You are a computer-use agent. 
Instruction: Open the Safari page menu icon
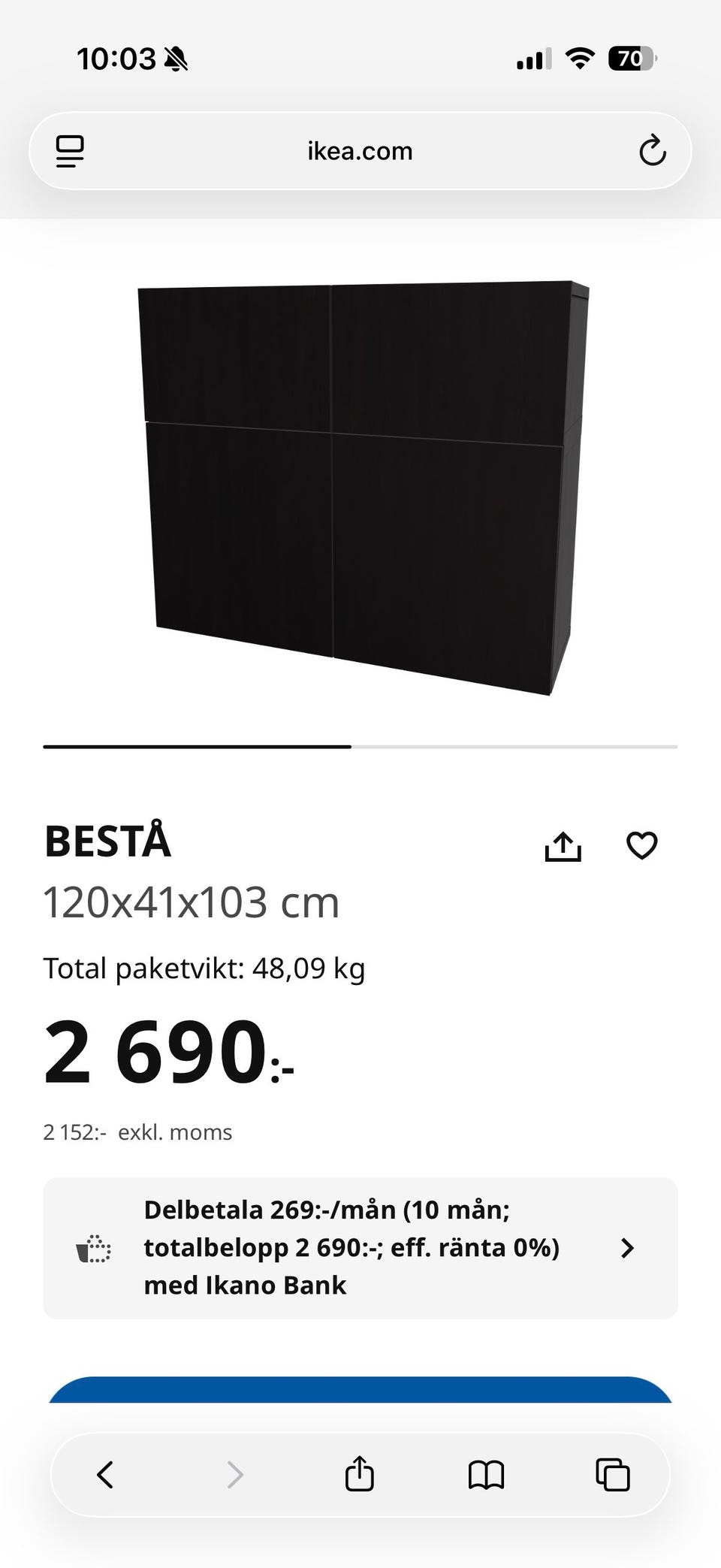coord(70,152)
